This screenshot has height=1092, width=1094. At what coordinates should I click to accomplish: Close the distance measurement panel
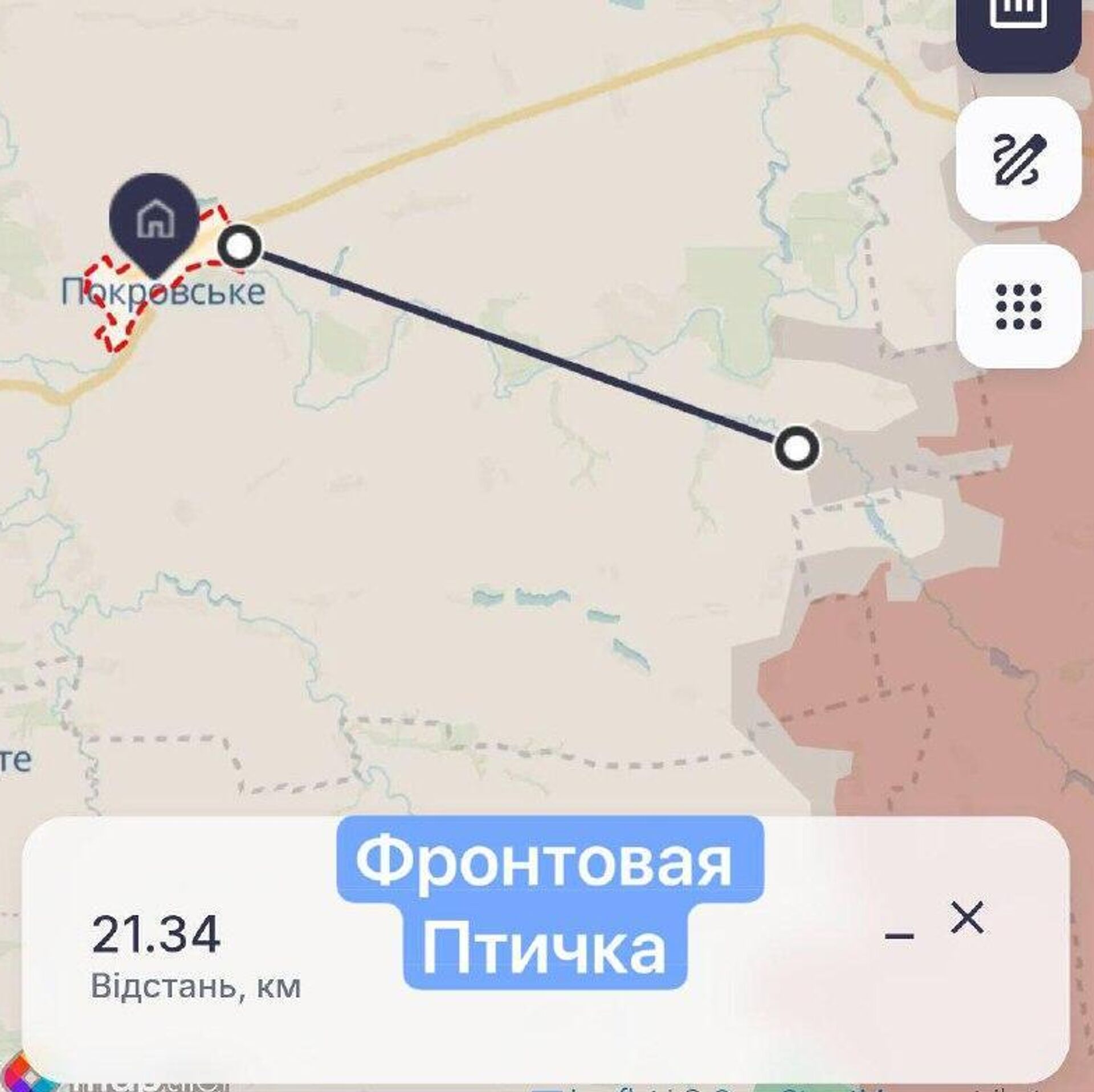pyautogui.click(x=967, y=933)
